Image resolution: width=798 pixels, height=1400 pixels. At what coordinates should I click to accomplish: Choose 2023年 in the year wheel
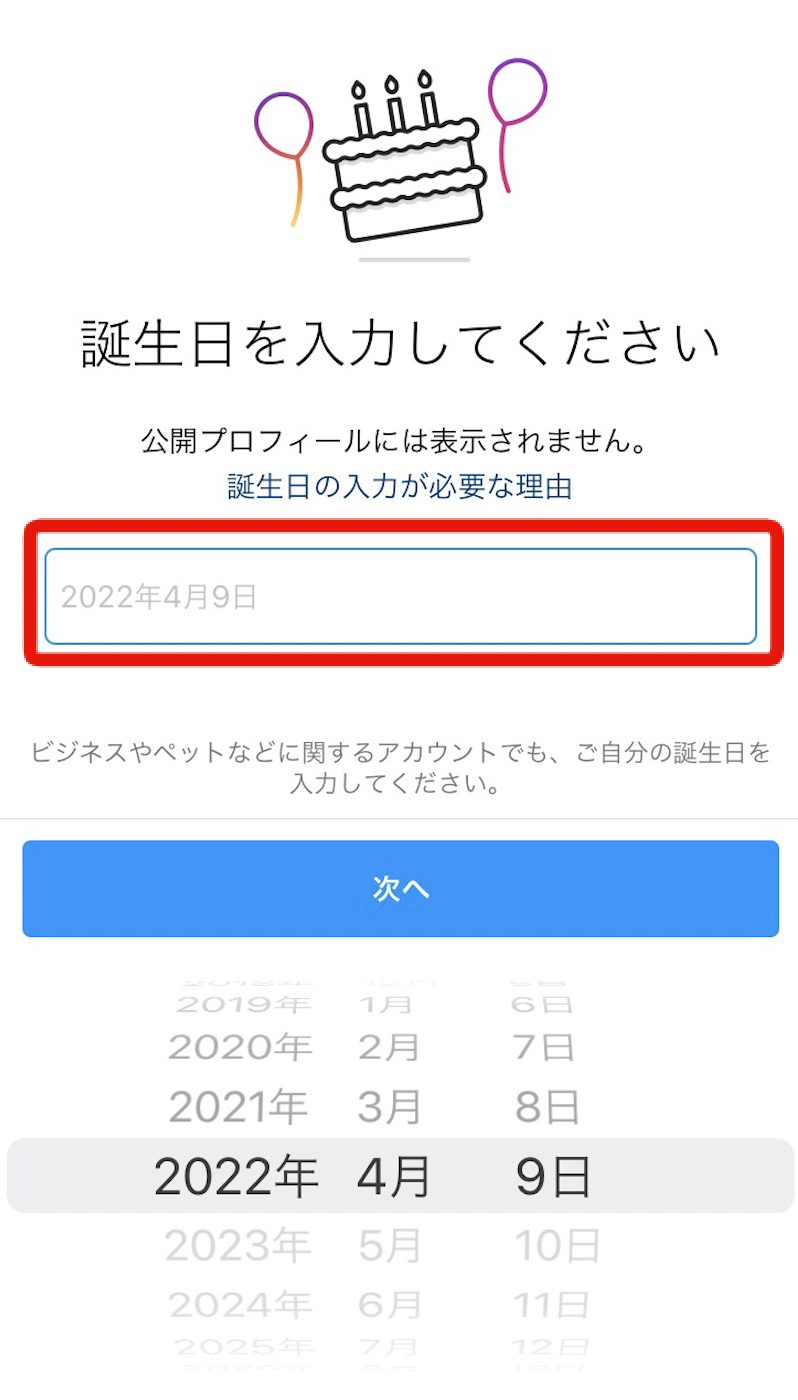238,1245
